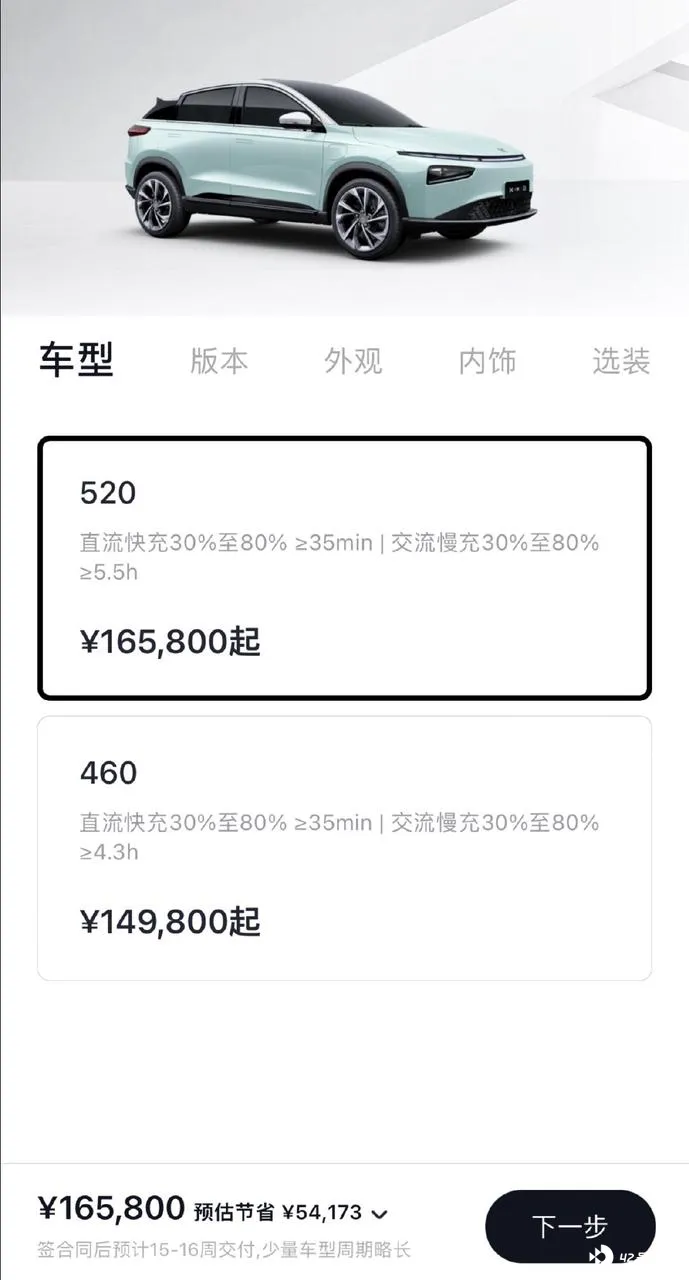Switch to the 版本 tab
This screenshot has height=1280, width=689.
coord(219,361)
